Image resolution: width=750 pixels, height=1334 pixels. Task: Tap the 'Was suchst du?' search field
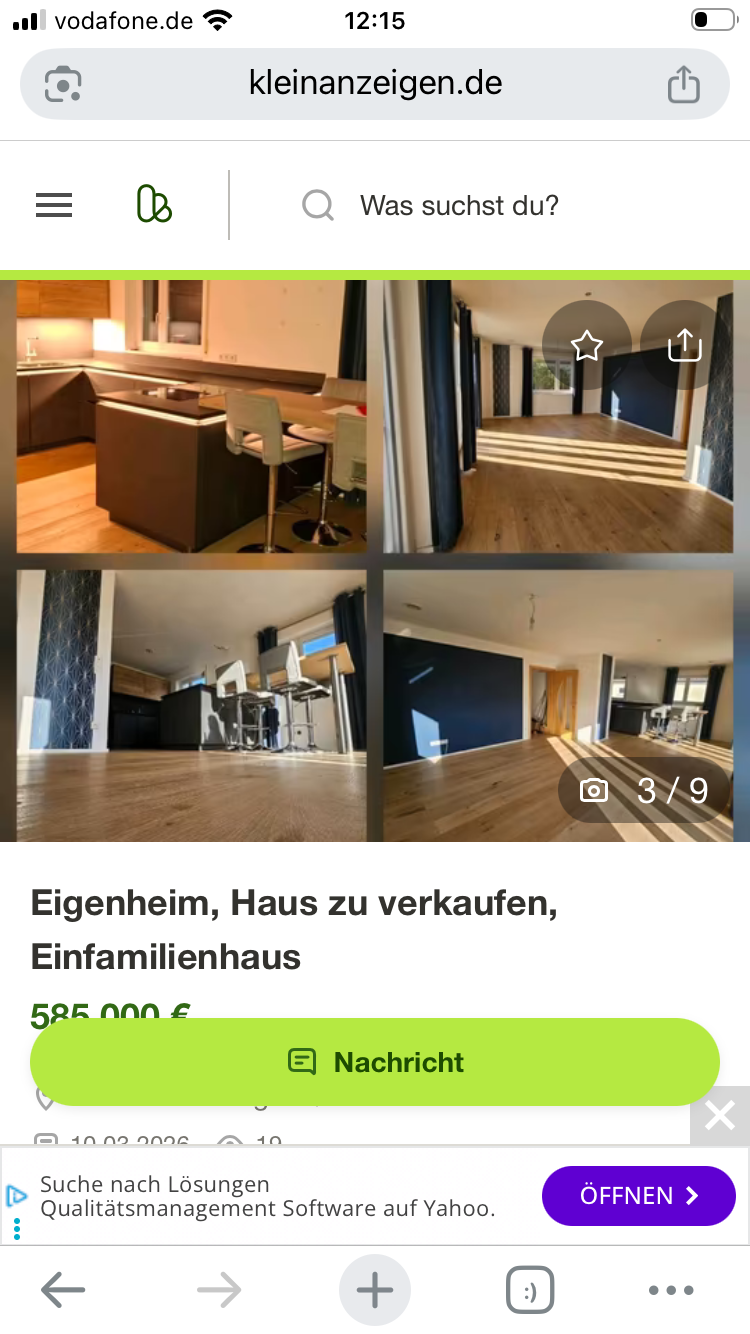460,205
